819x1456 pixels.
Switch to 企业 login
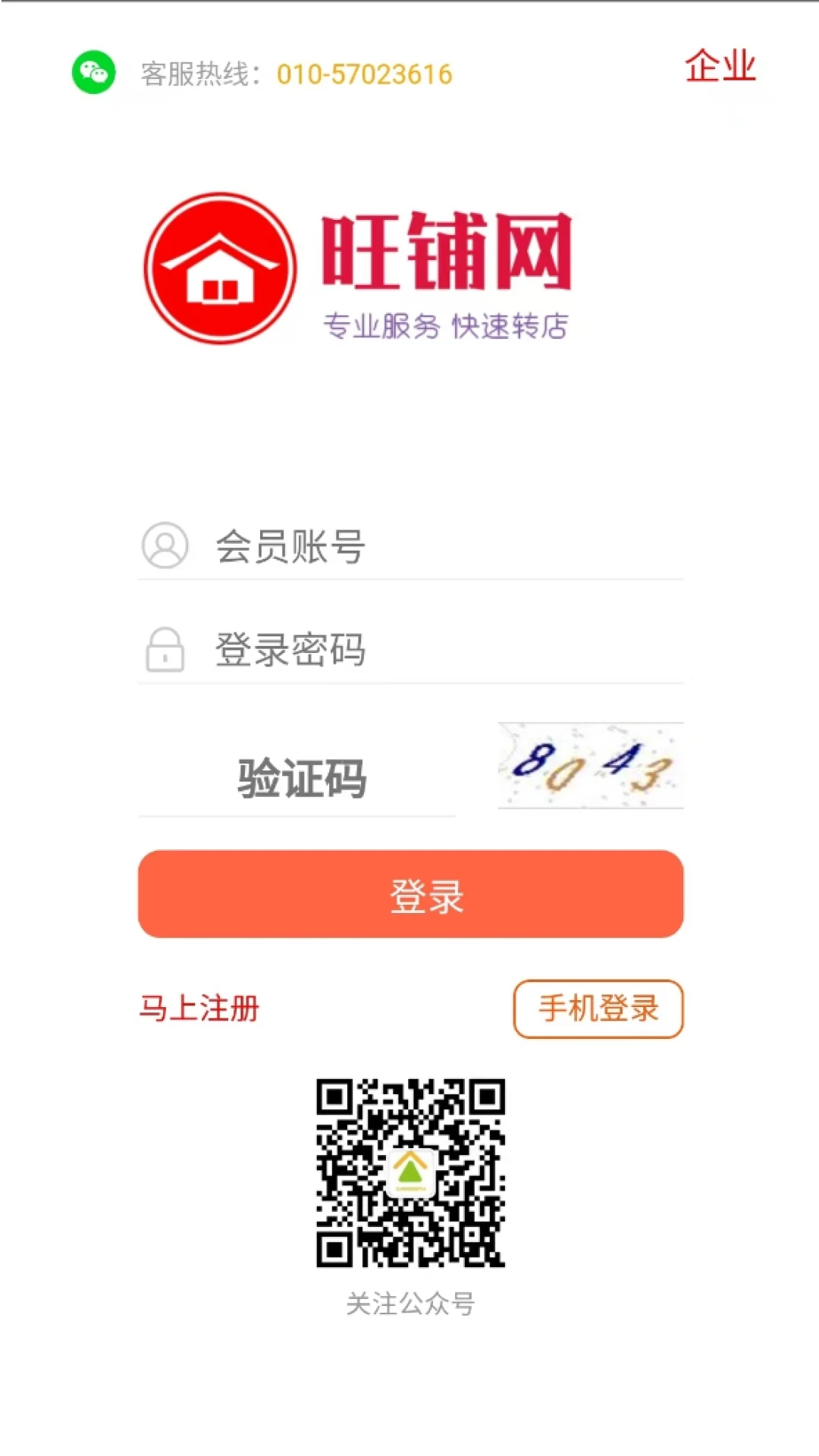click(720, 66)
